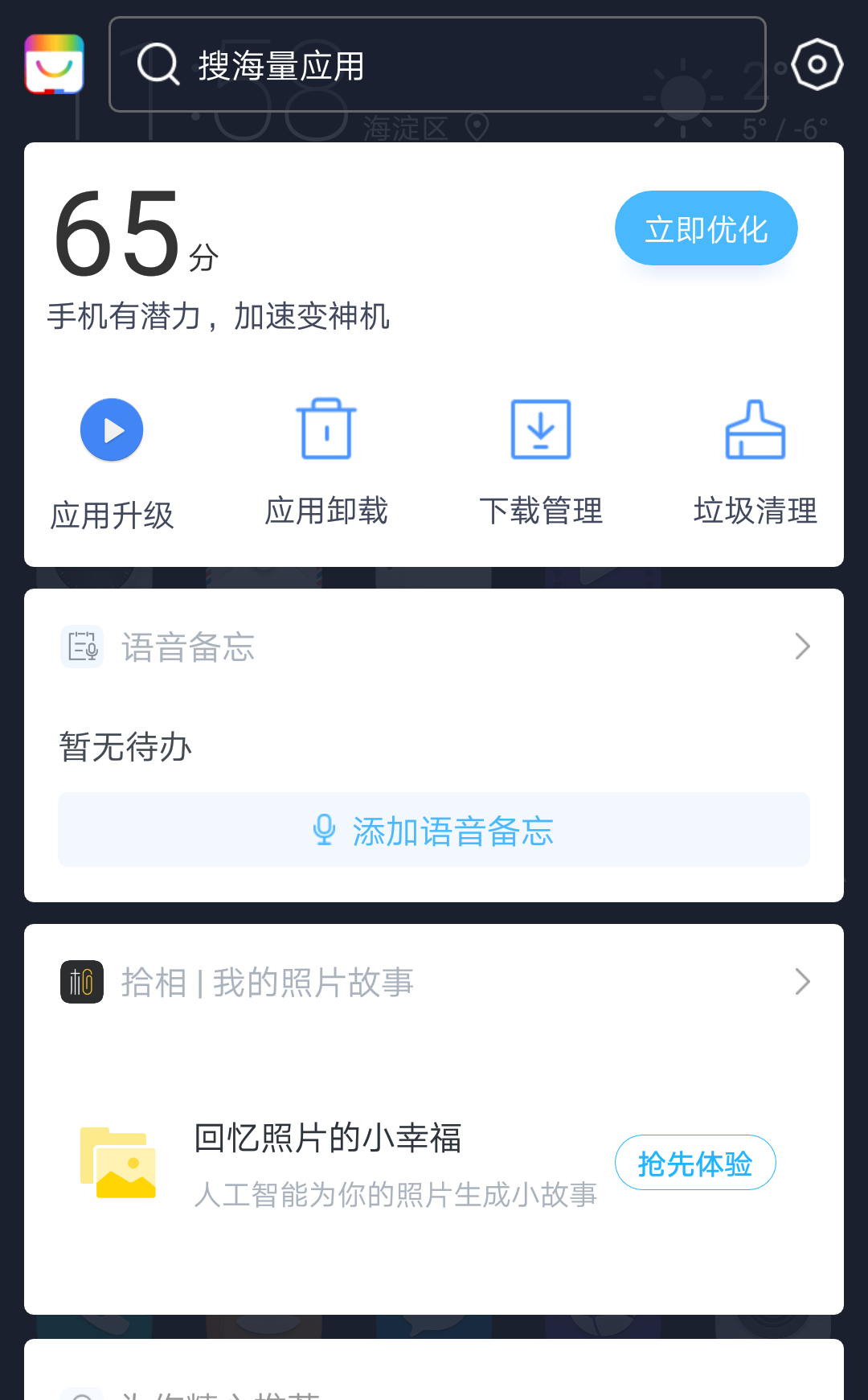Tap the 立即优化 button
Viewport: 868px width, 1400px height.
[706, 228]
